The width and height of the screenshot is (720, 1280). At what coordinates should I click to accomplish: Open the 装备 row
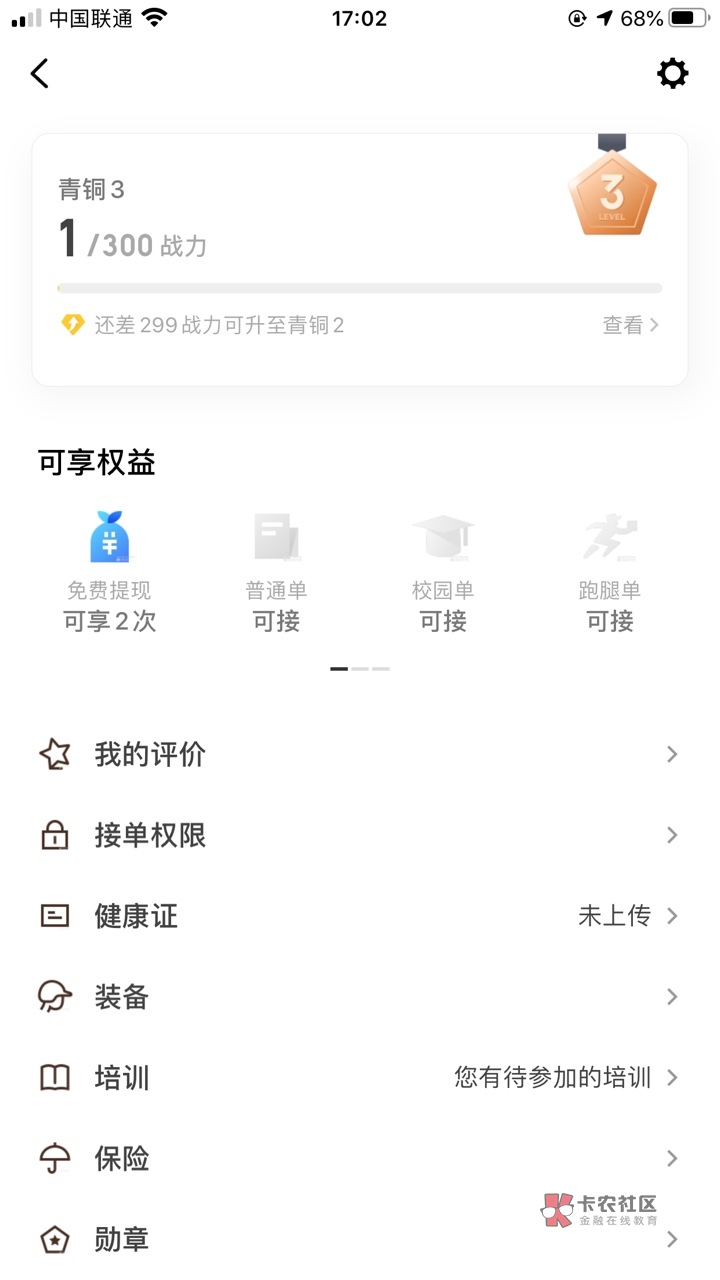pyautogui.click(x=358, y=997)
